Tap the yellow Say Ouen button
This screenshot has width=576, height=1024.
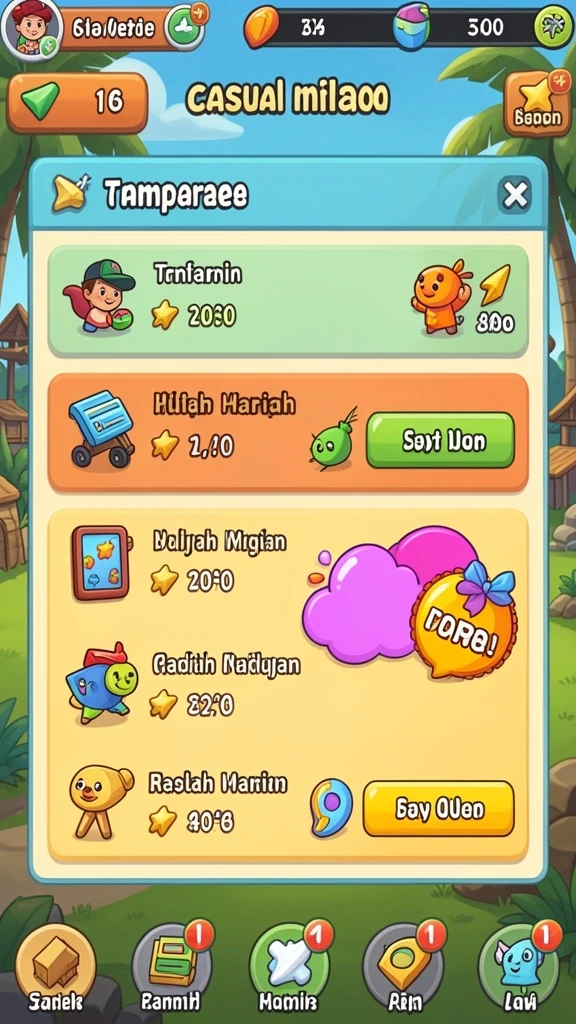pos(438,808)
